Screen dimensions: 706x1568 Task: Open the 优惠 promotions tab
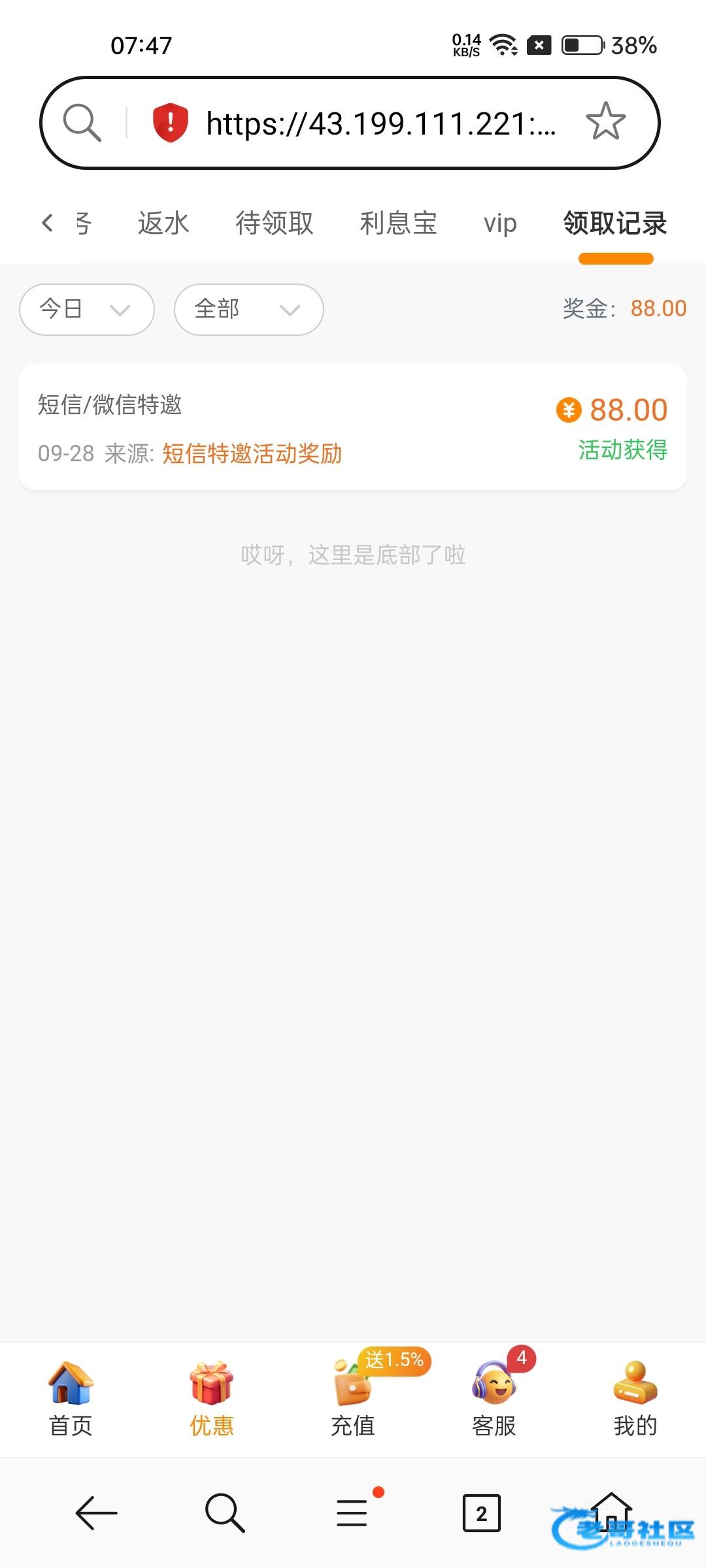pyautogui.click(x=212, y=1398)
